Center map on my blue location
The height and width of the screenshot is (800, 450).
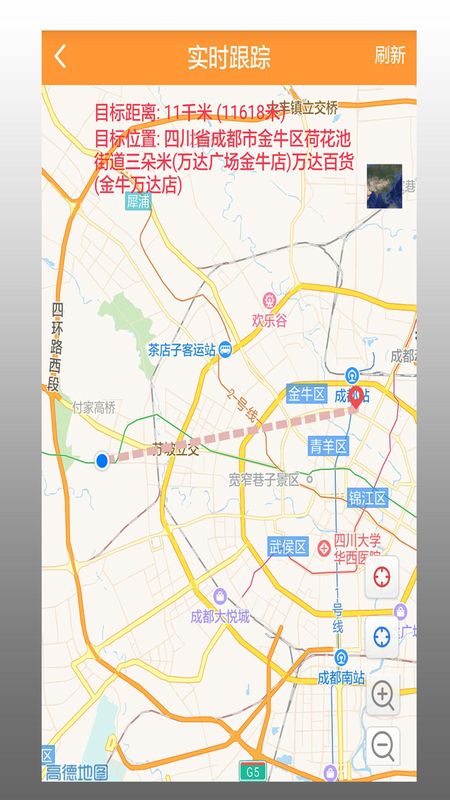(x=382, y=637)
